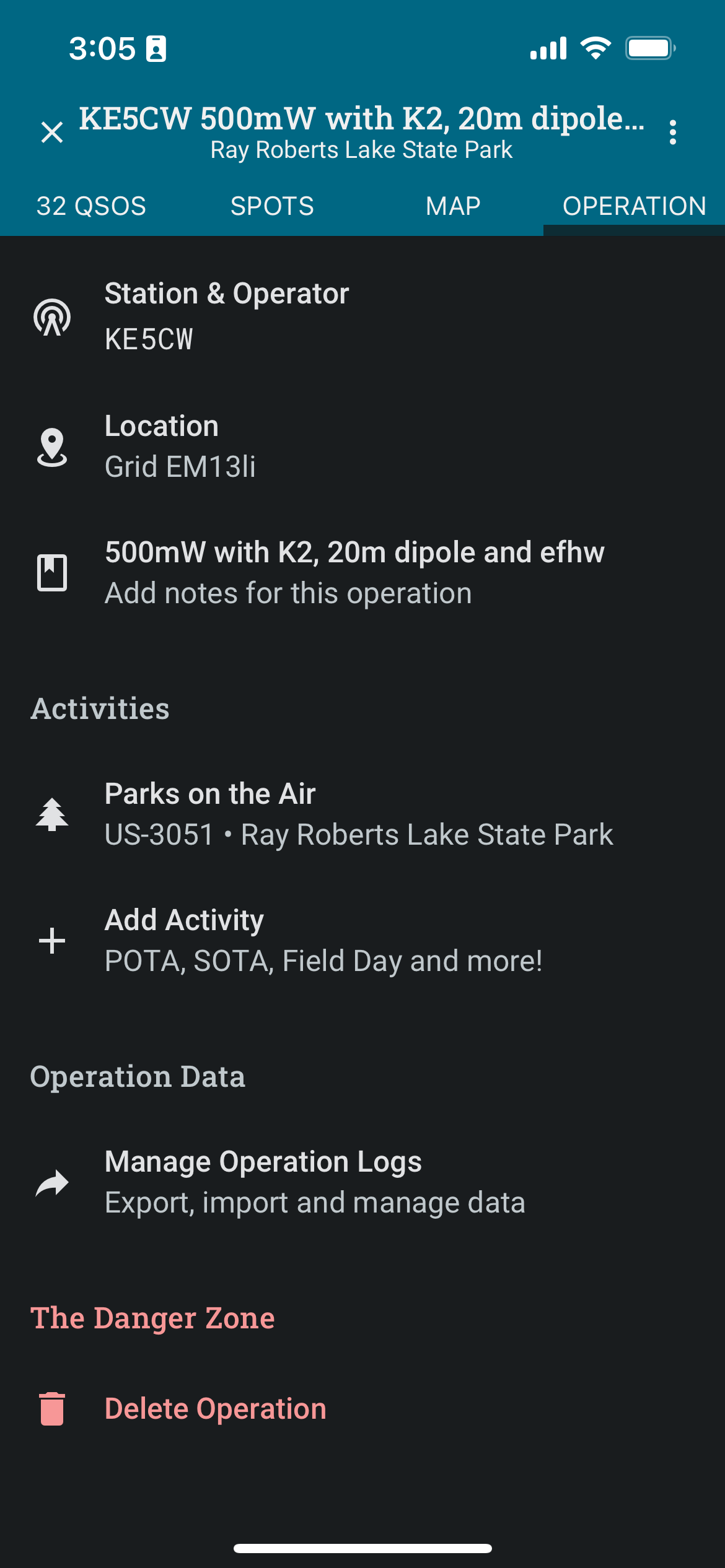Open Station & Operator settings
This screenshot has width=725, height=1568.
click(x=362, y=316)
